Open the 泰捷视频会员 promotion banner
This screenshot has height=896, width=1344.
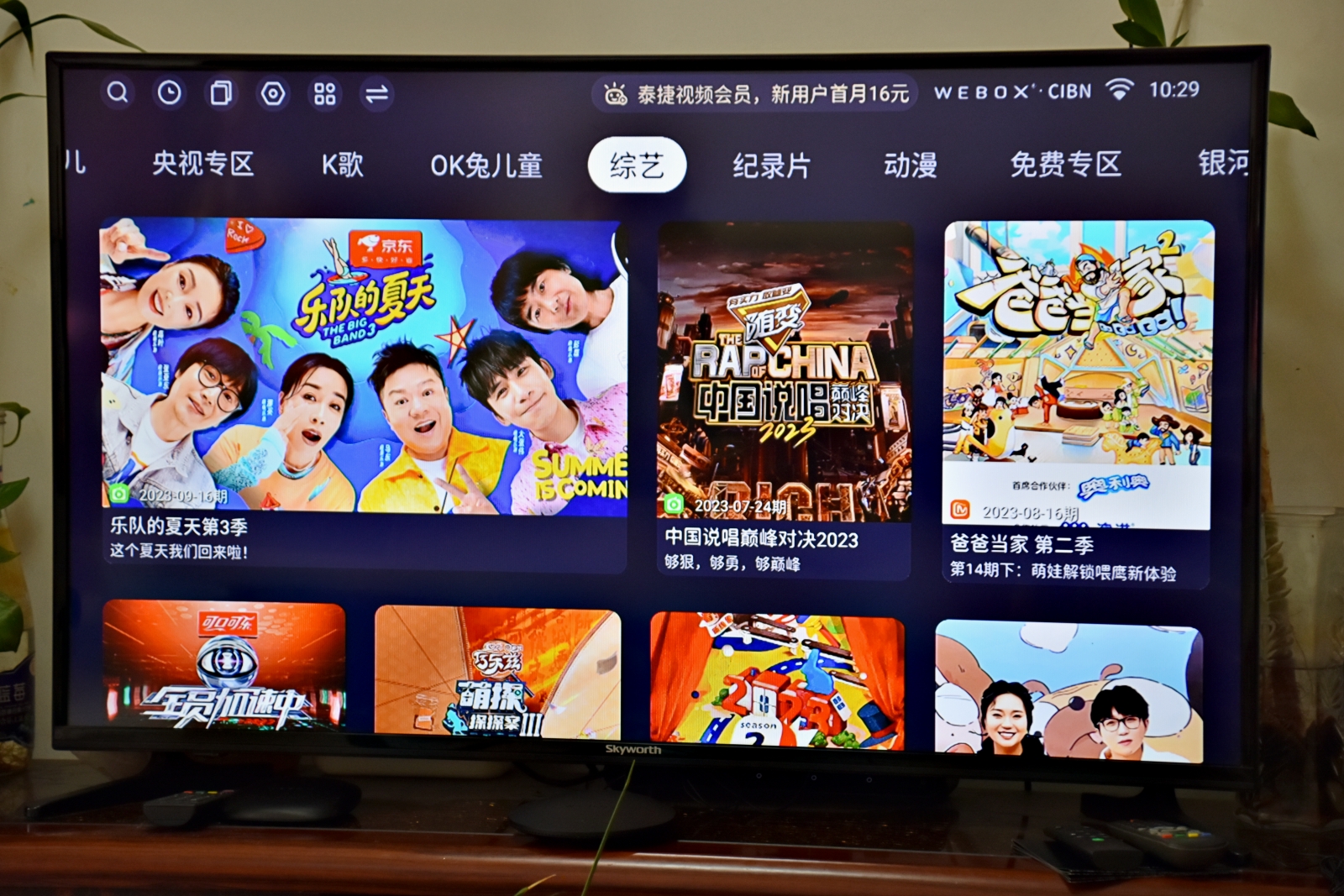click(754, 94)
